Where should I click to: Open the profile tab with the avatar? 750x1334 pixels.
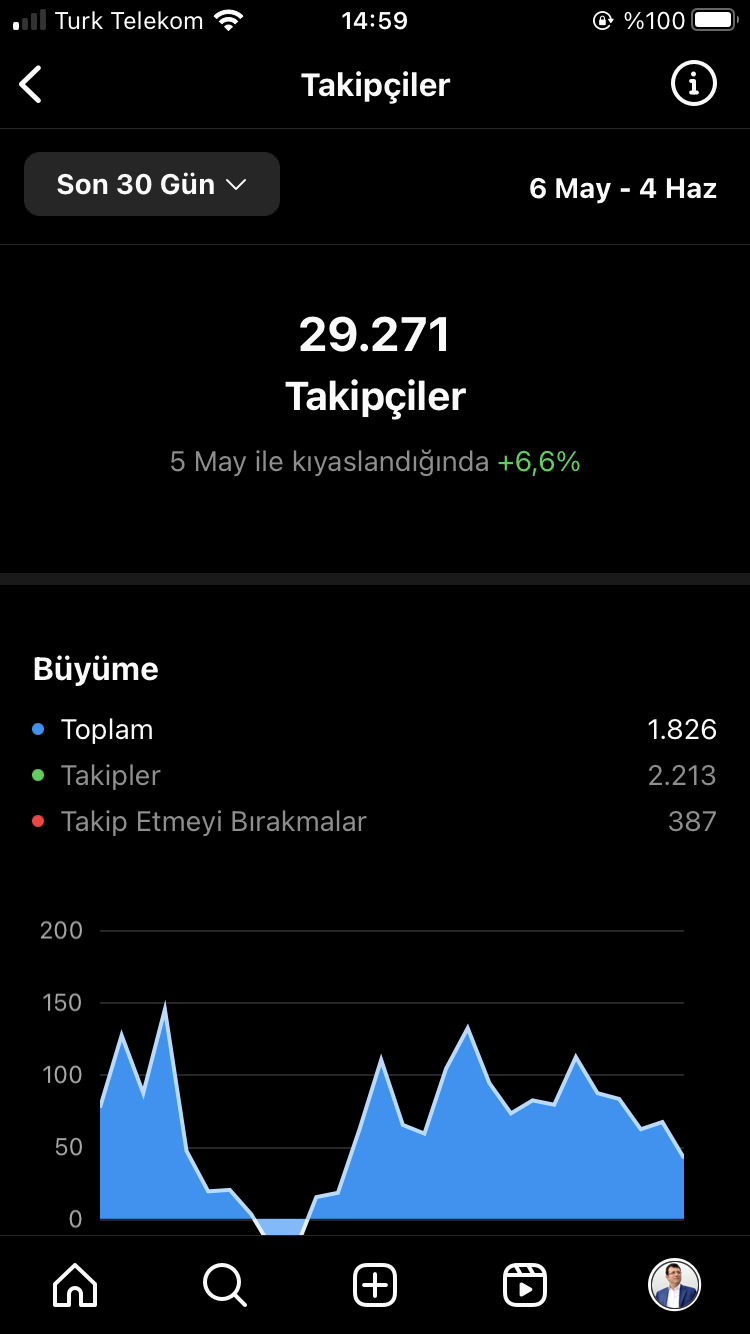pyautogui.click(x=675, y=1285)
